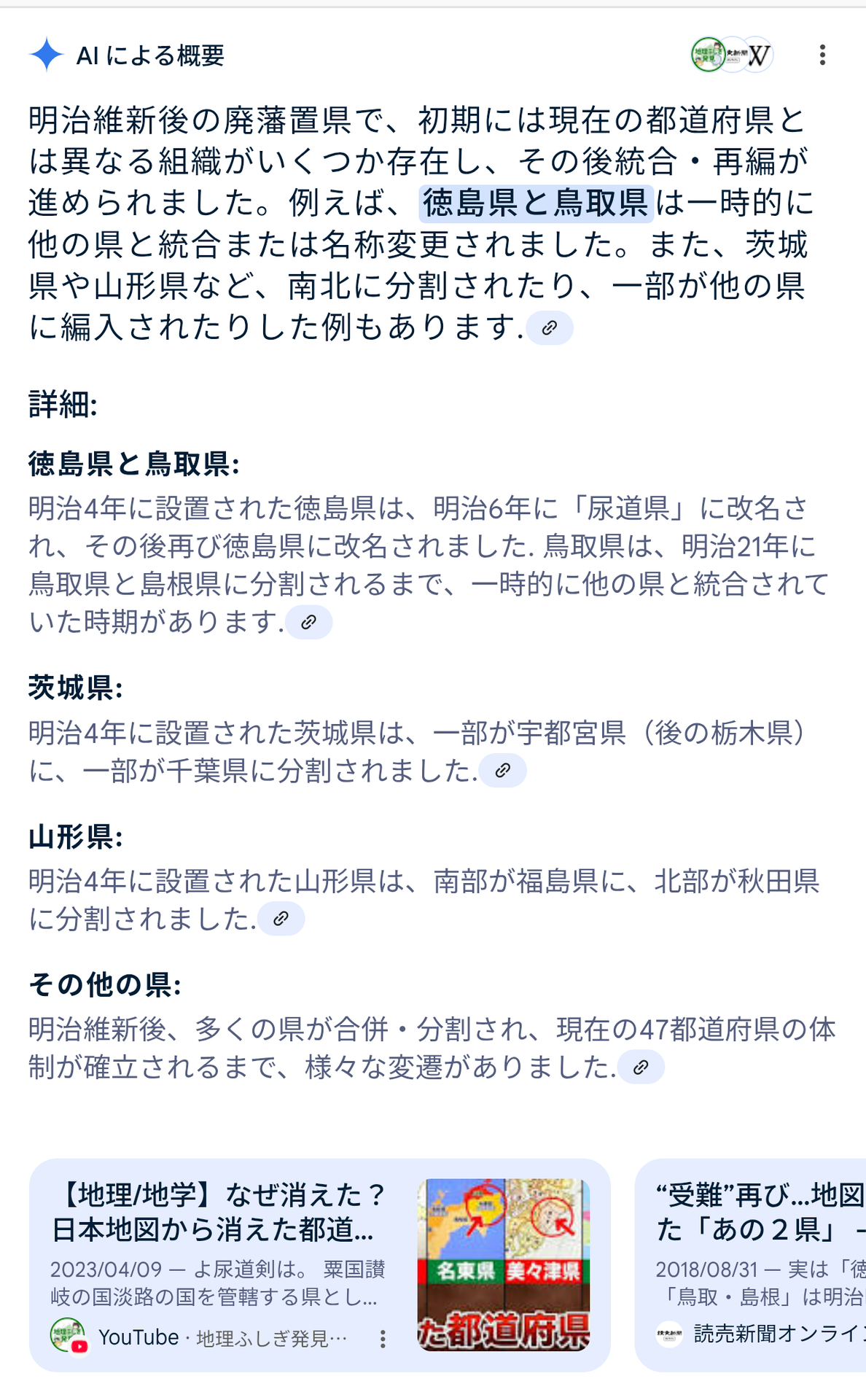Tap the source link icon after the summary paragraph

549,328
